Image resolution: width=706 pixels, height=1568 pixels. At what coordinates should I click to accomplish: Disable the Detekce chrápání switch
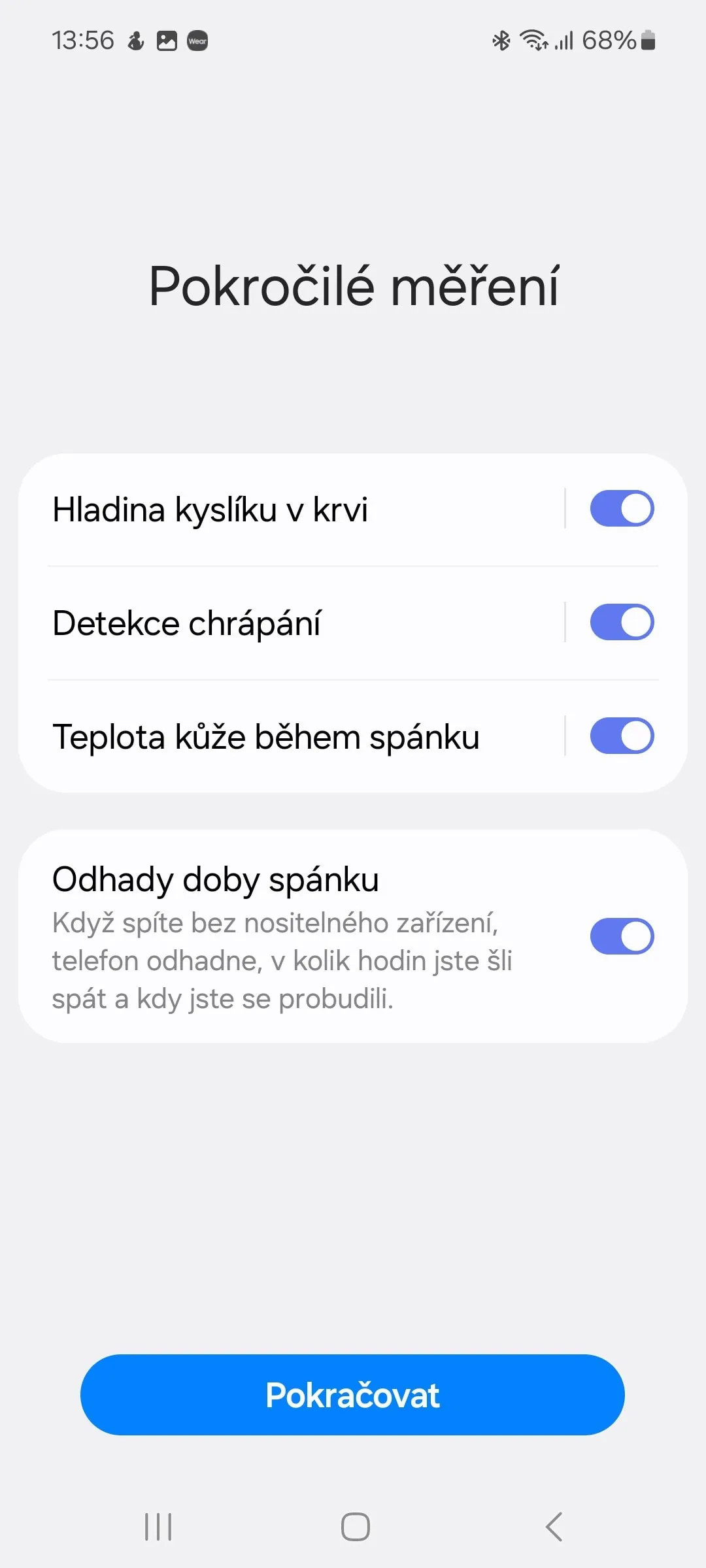point(622,622)
